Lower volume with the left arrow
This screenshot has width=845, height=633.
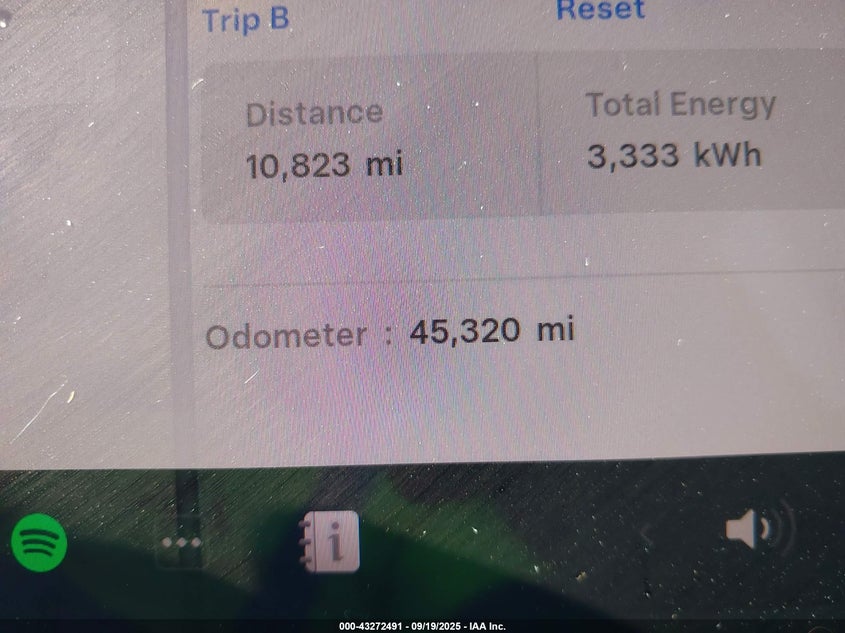pos(647,535)
